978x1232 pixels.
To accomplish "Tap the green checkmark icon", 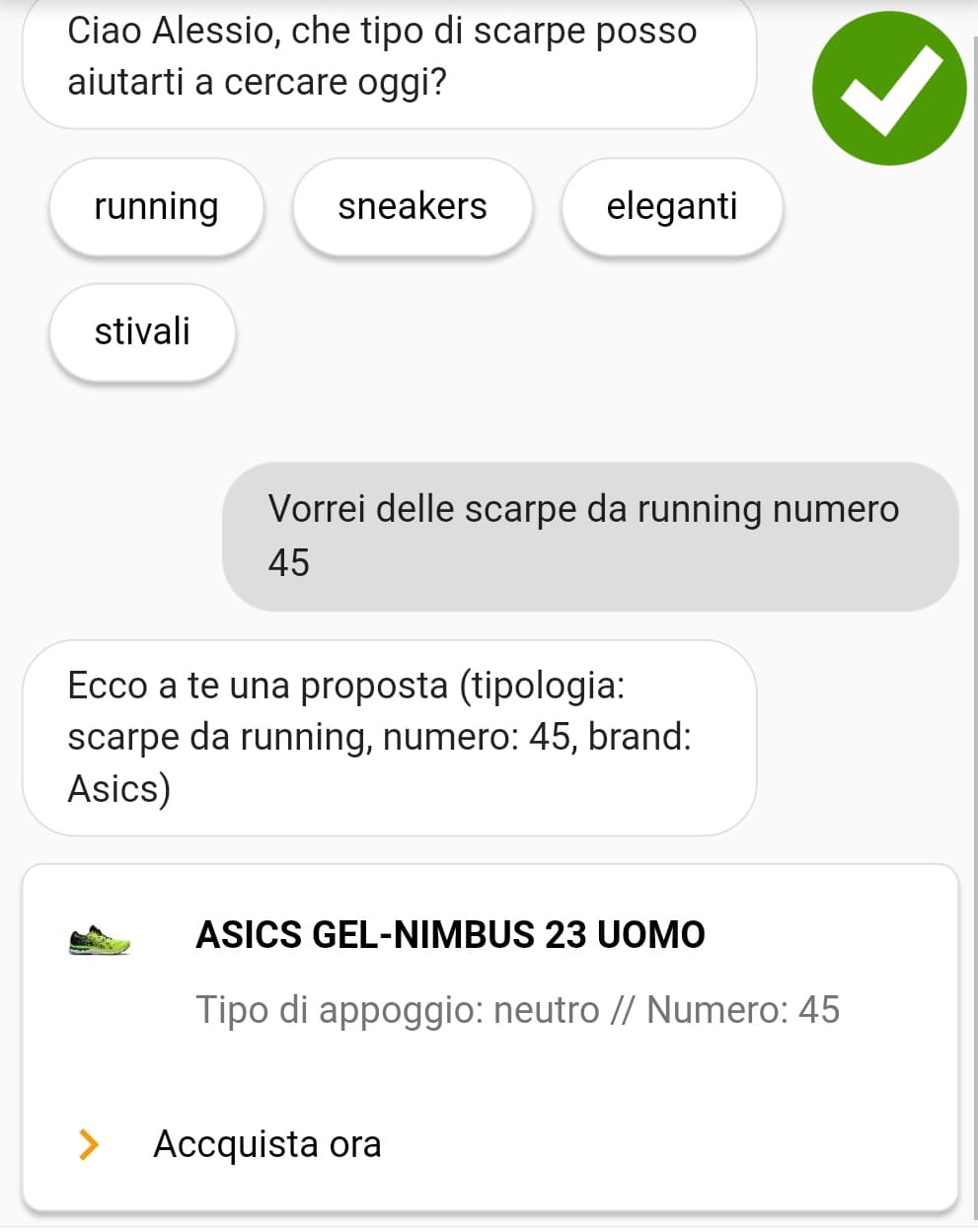I will click(888, 87).
